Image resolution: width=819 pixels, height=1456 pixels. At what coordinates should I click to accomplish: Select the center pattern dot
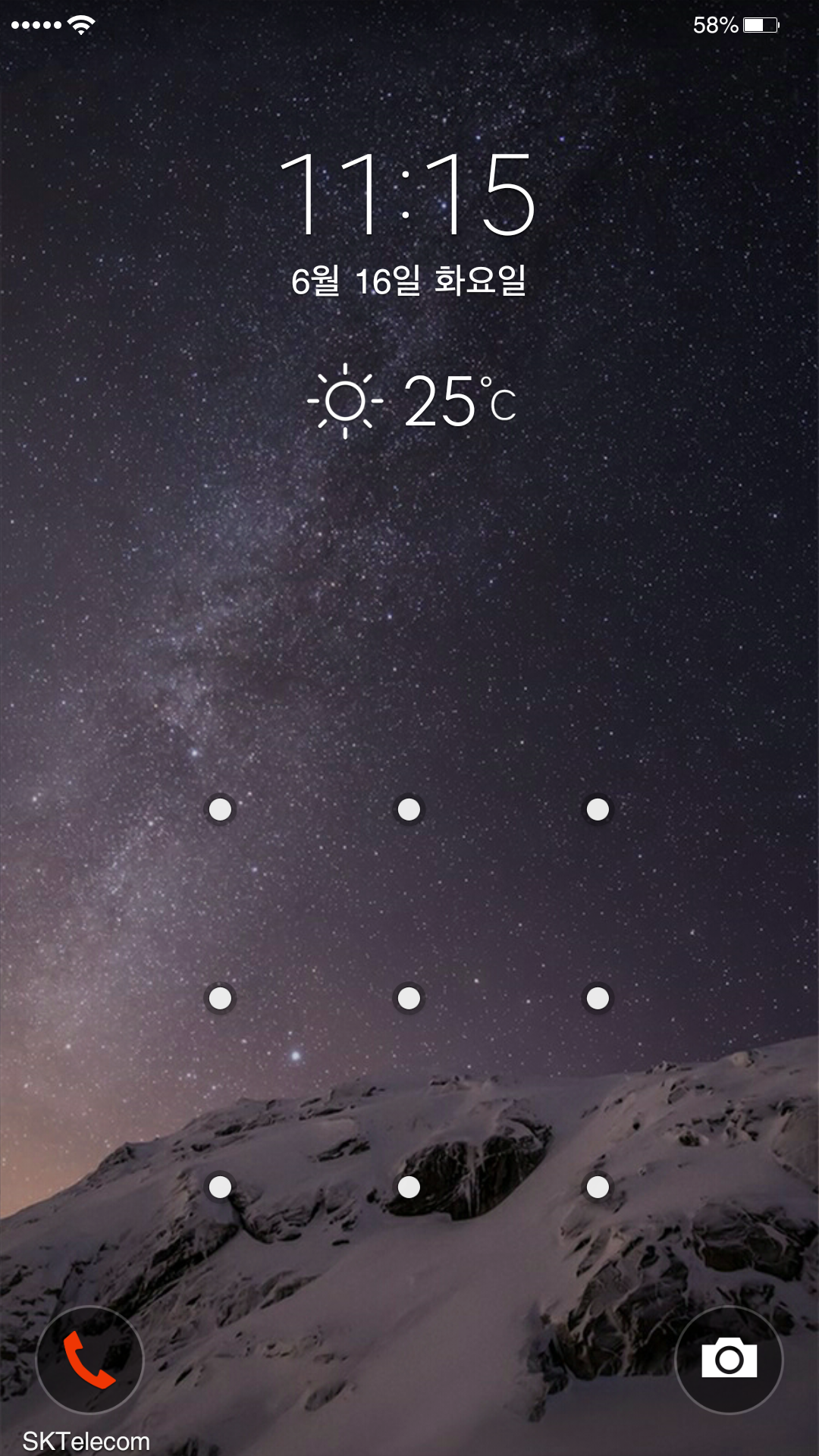(x=409, y=998)
